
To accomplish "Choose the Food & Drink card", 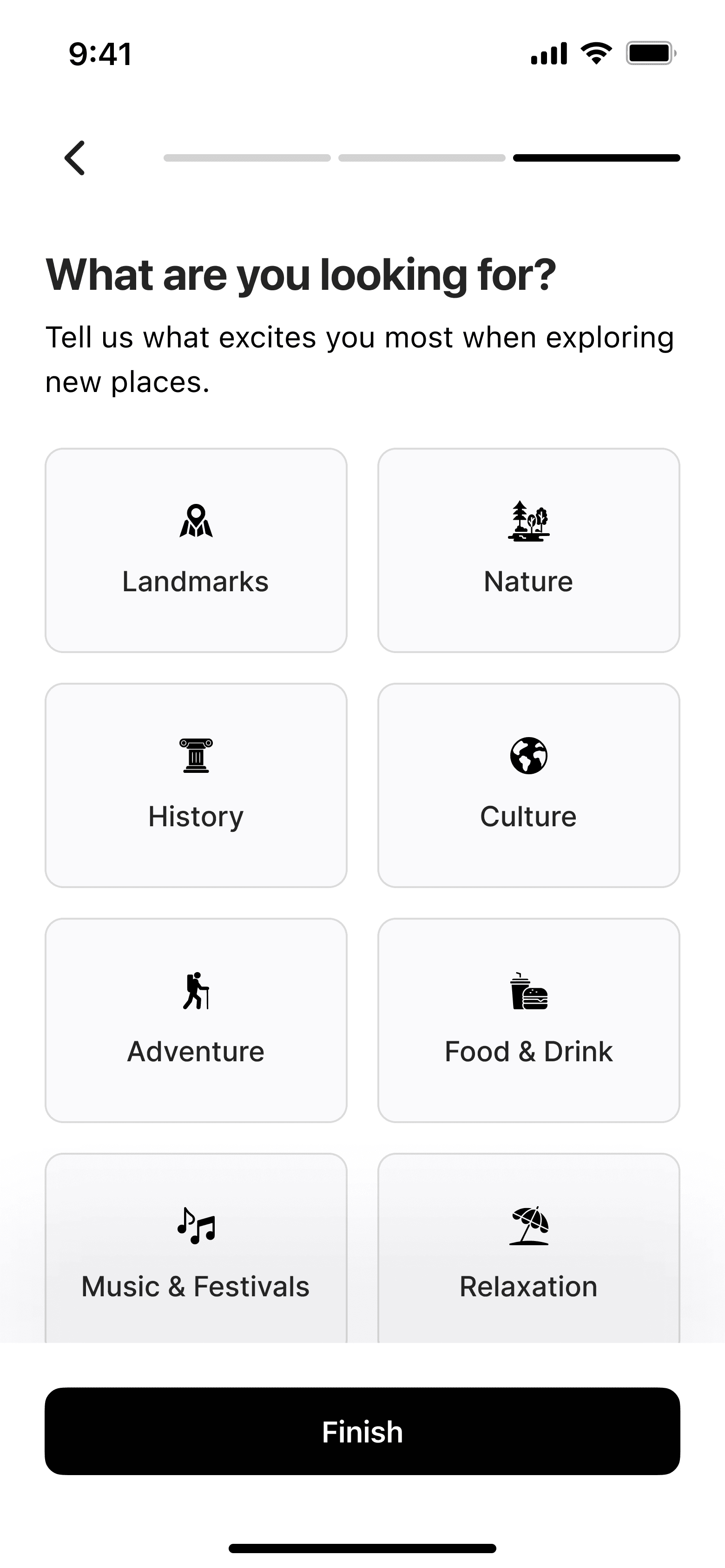I will click(x=528, y=1020).
